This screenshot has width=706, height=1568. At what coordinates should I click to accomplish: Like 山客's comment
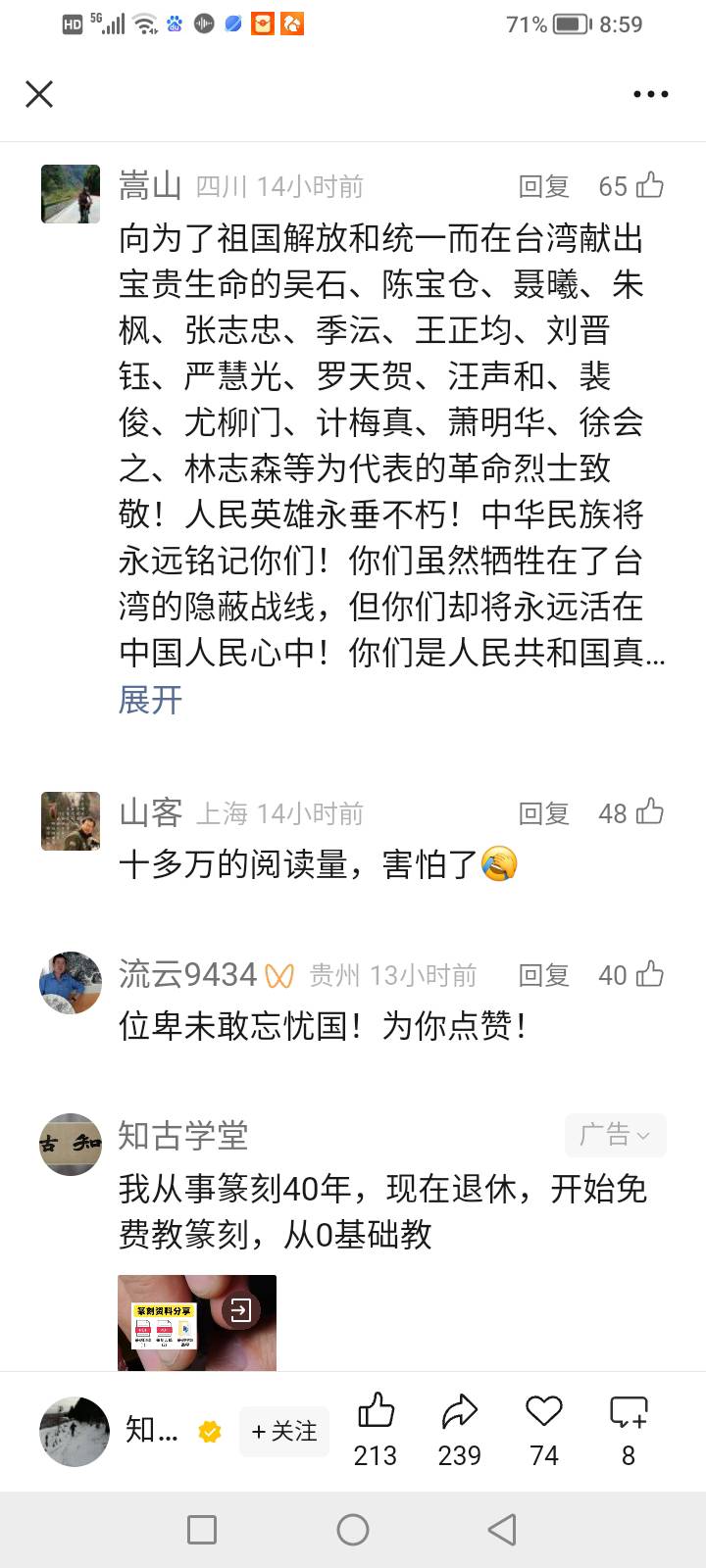649,812
